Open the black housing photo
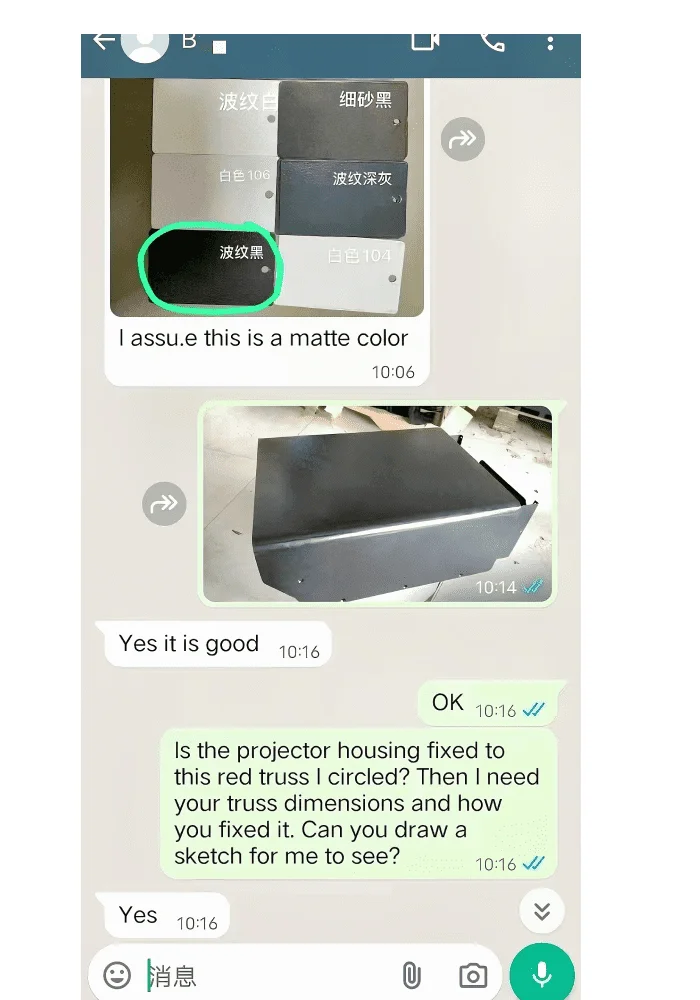 (377, 503)
